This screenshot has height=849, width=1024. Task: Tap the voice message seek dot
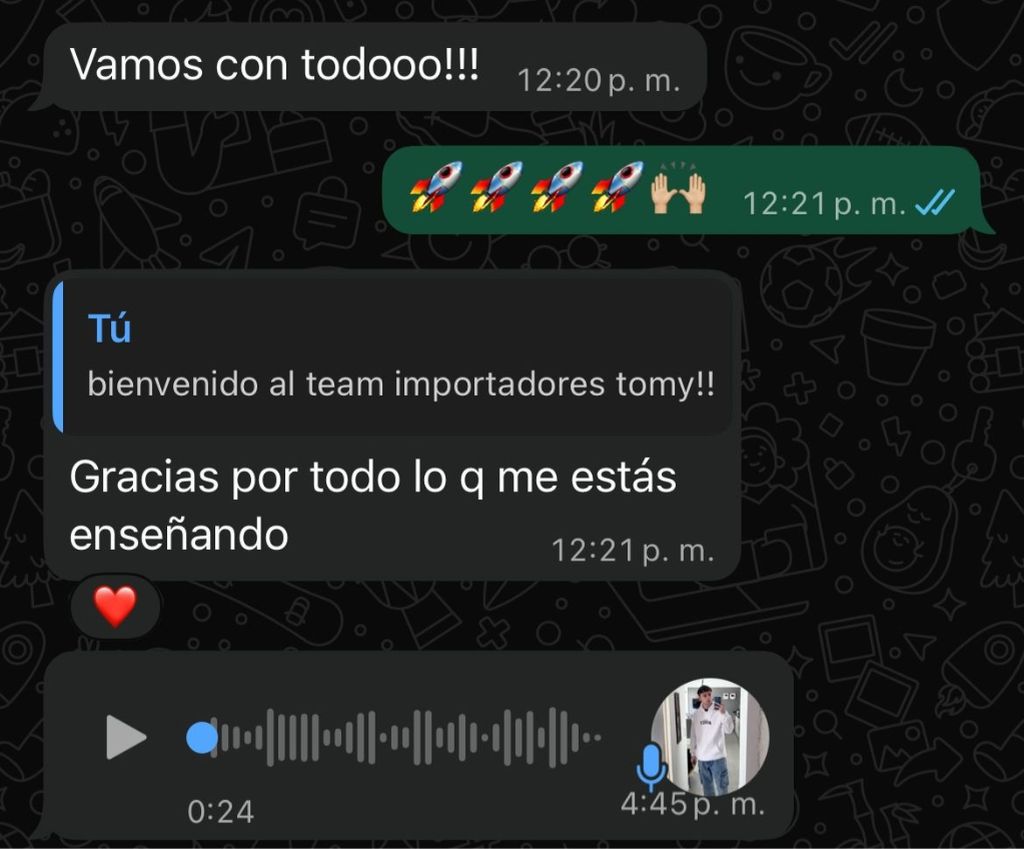202,738
